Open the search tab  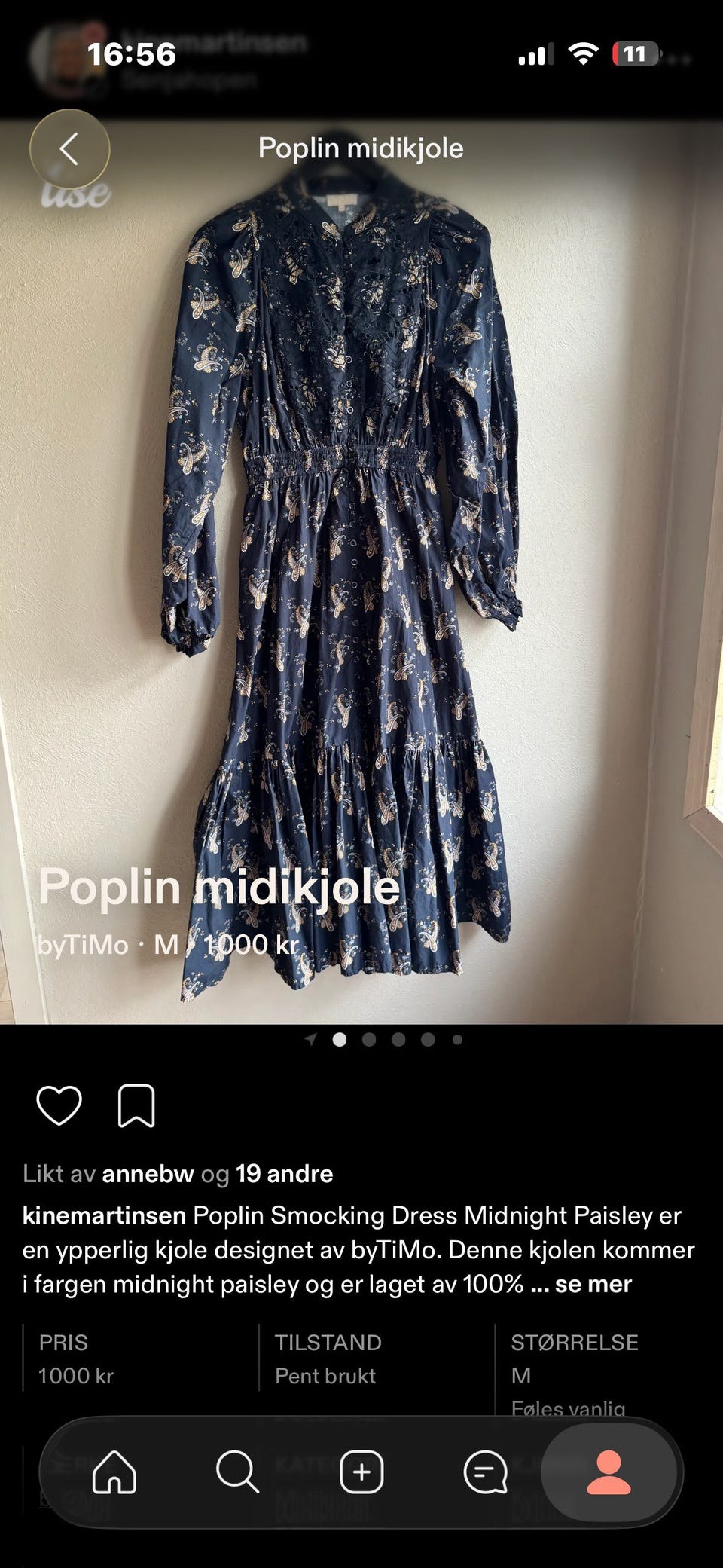pos(237,1471)
